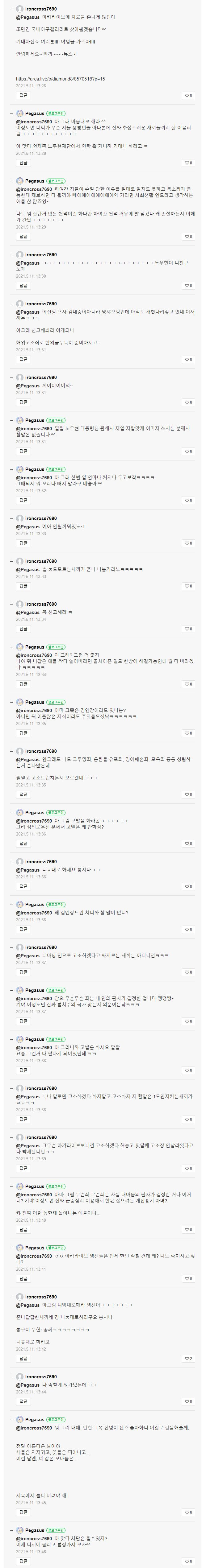Open ironcross7690's profile from the top comment
This screenshot has height=1568, width=202.
click(x=41, y=9)
